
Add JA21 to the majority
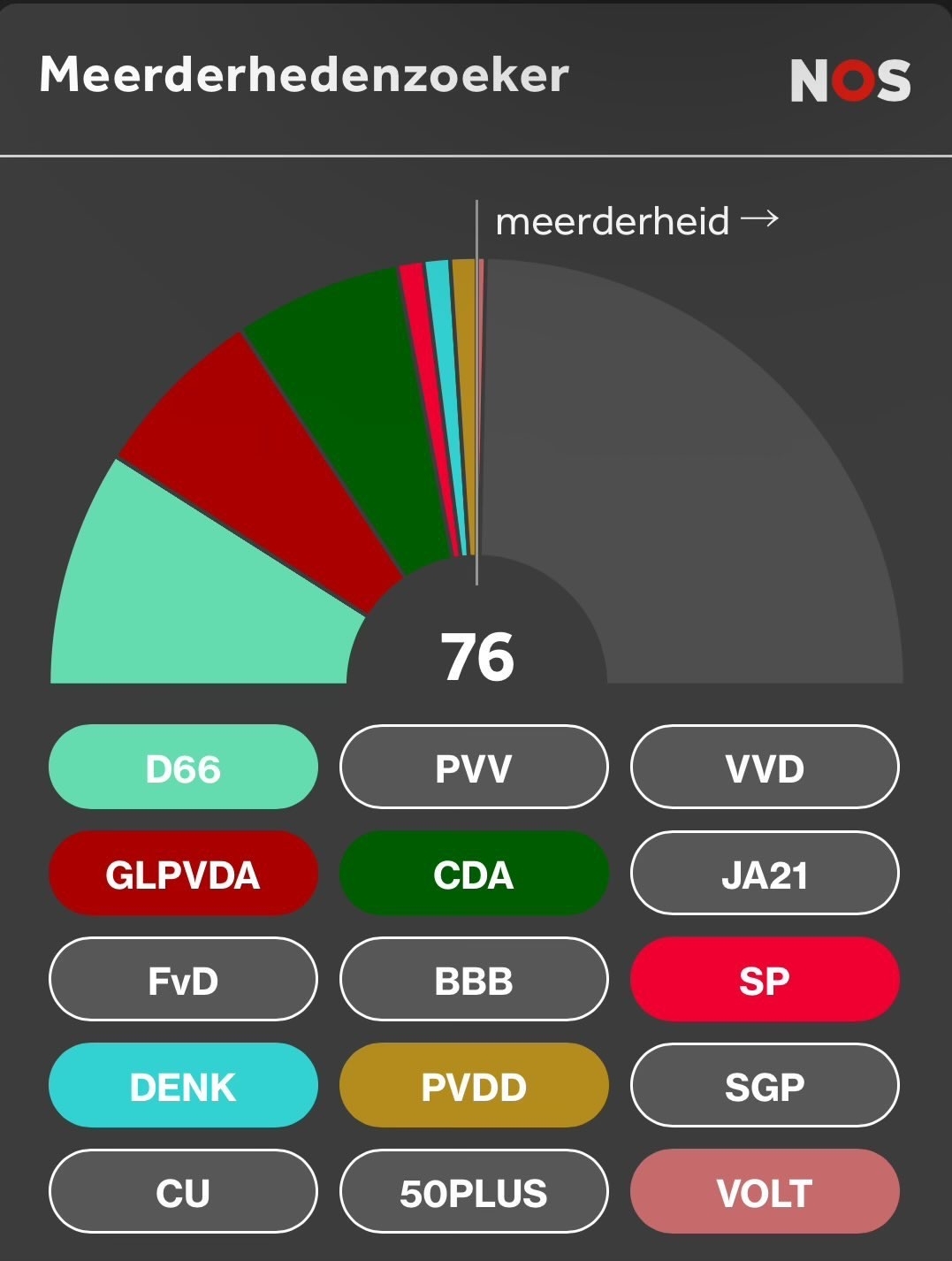point(765,874)
